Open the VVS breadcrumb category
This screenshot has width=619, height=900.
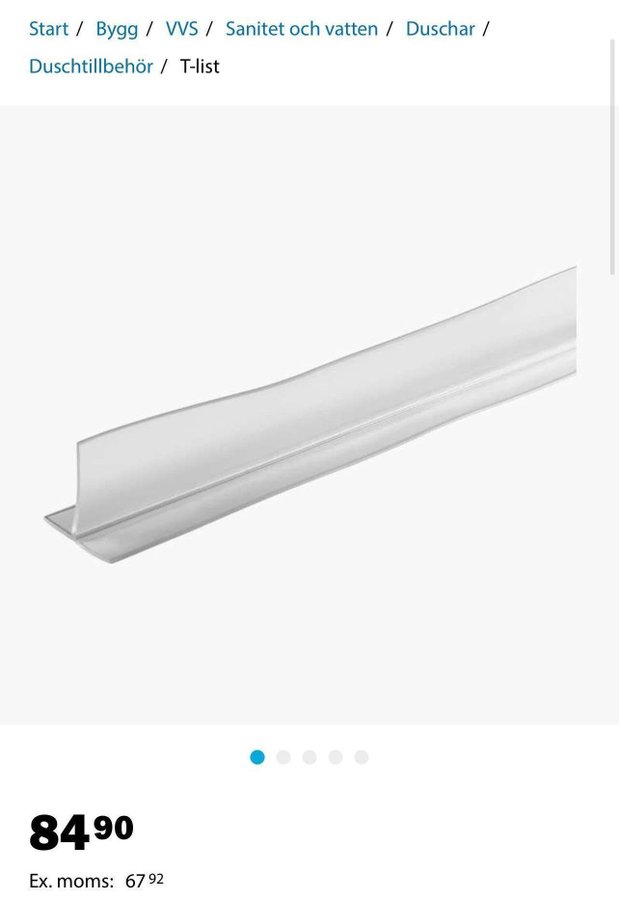(181, 29)
